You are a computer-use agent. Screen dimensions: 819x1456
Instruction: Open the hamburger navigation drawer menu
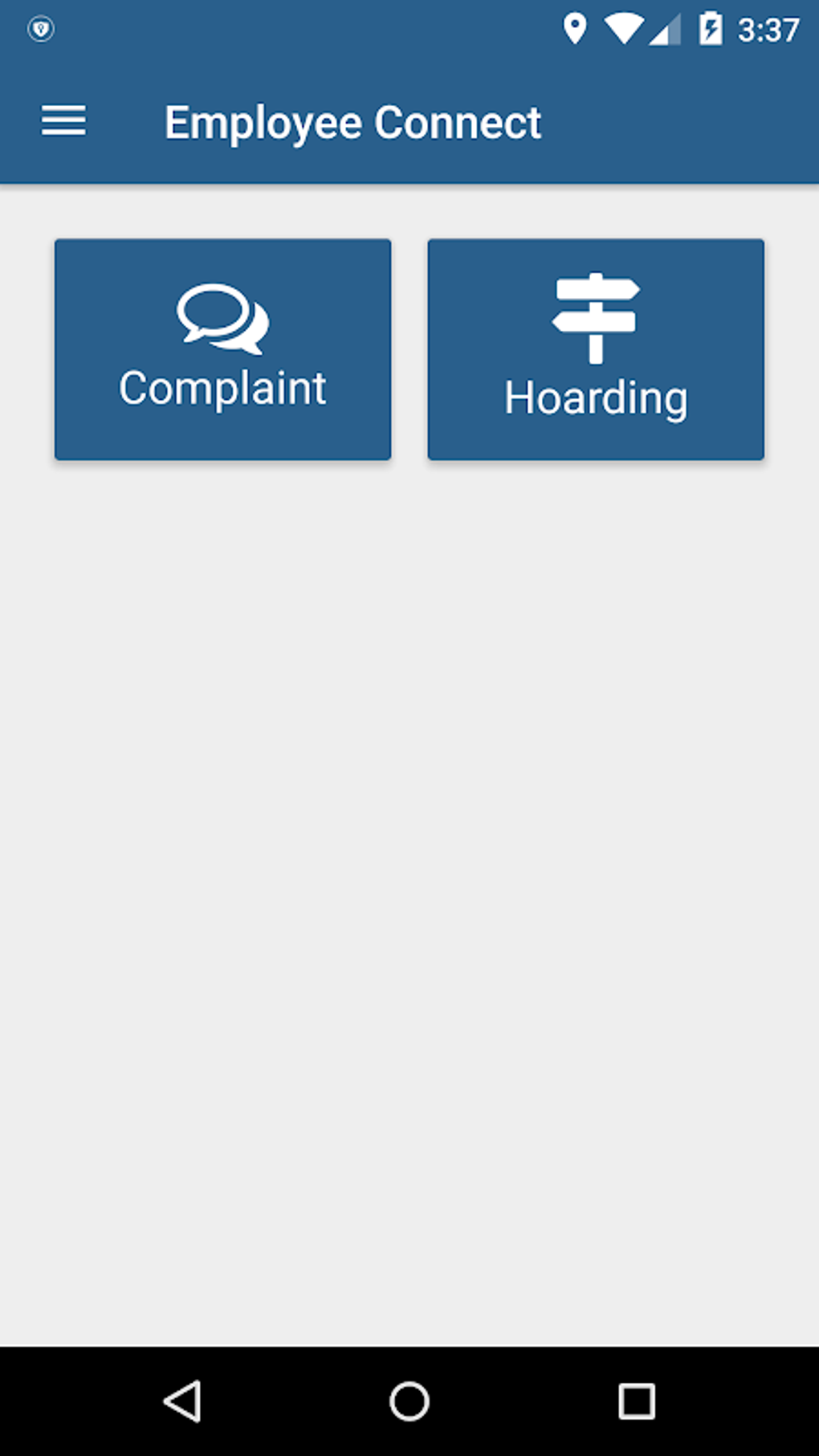pyautogui.click(x=63, y=121)
